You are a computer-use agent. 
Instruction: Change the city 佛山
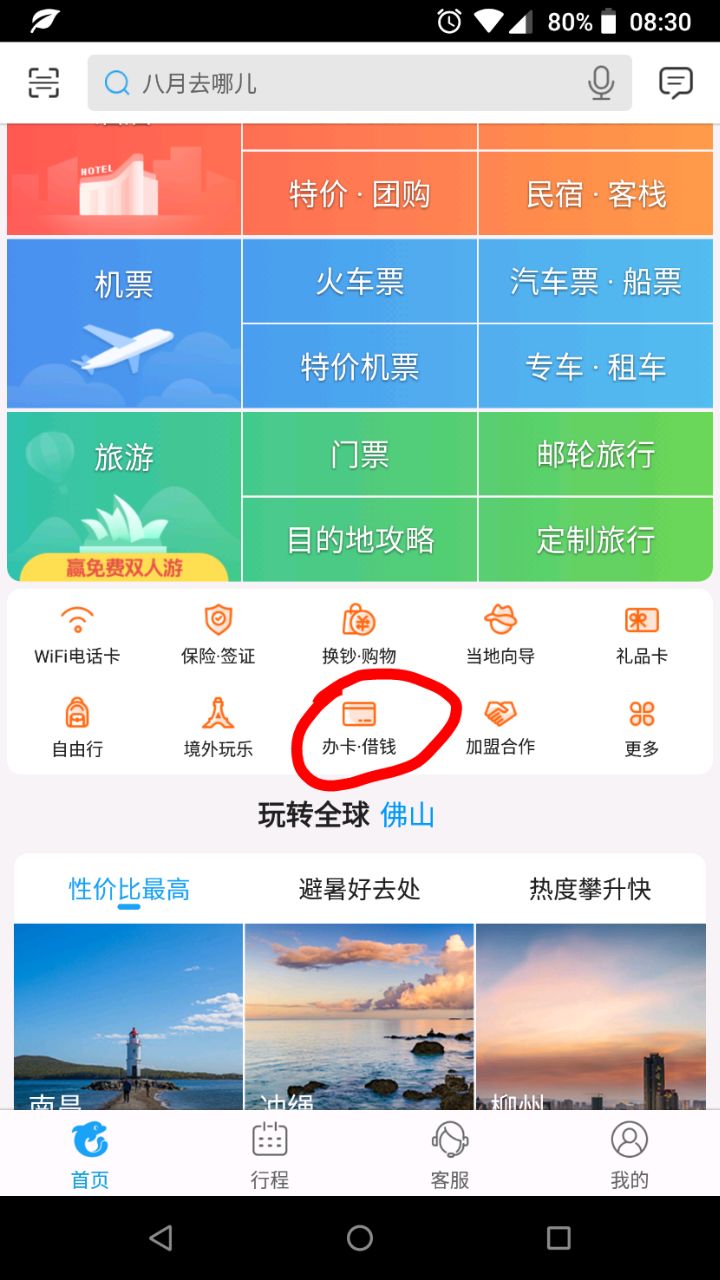[x=408, y=815]
